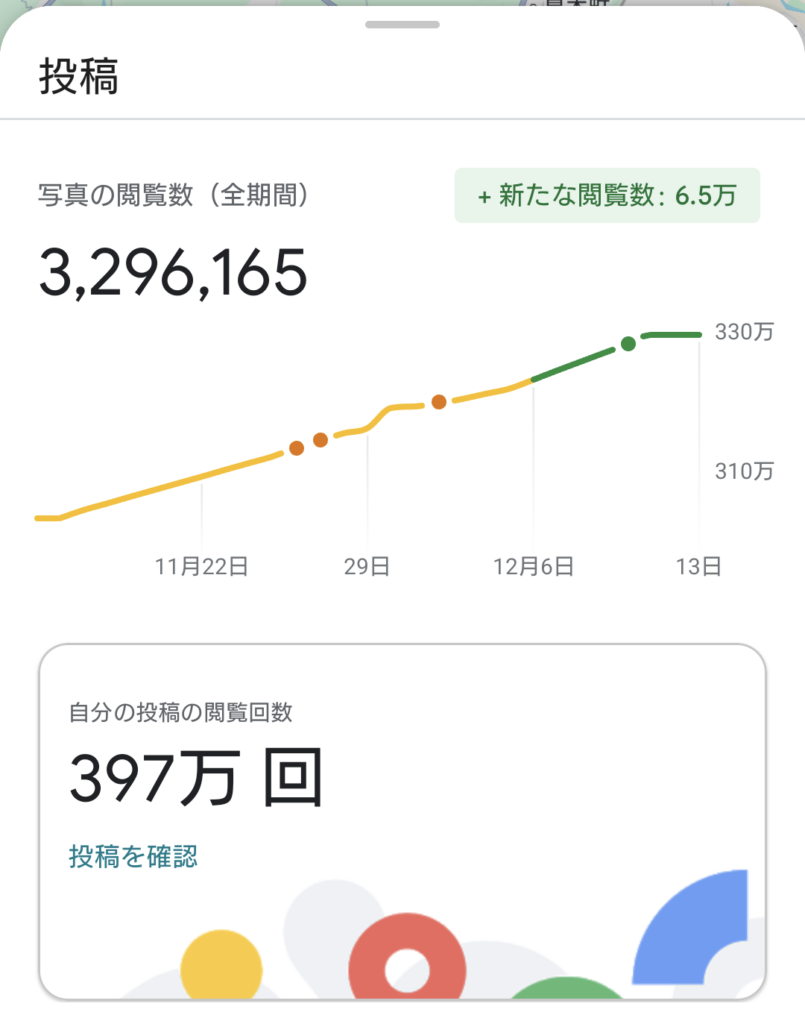805x1024 pixels.
Task: Tap the green dot on the views graph
Action: (x=628, y=344)
